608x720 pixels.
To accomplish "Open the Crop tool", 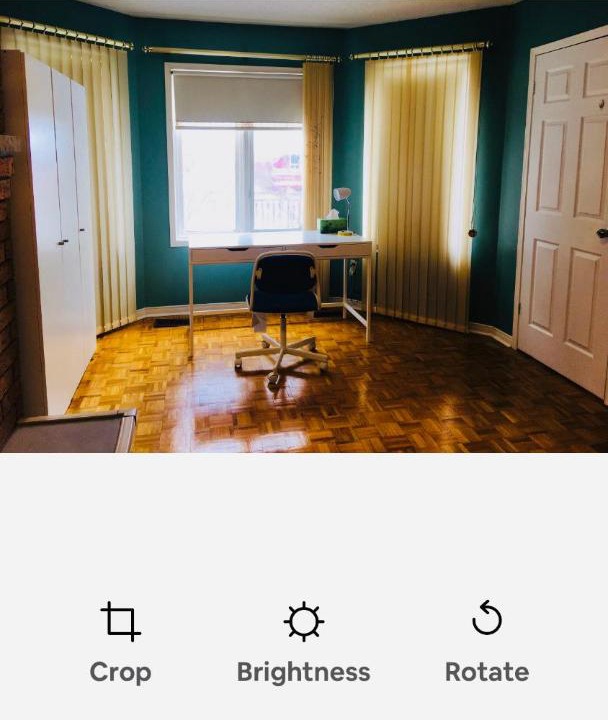I will 121,642.
